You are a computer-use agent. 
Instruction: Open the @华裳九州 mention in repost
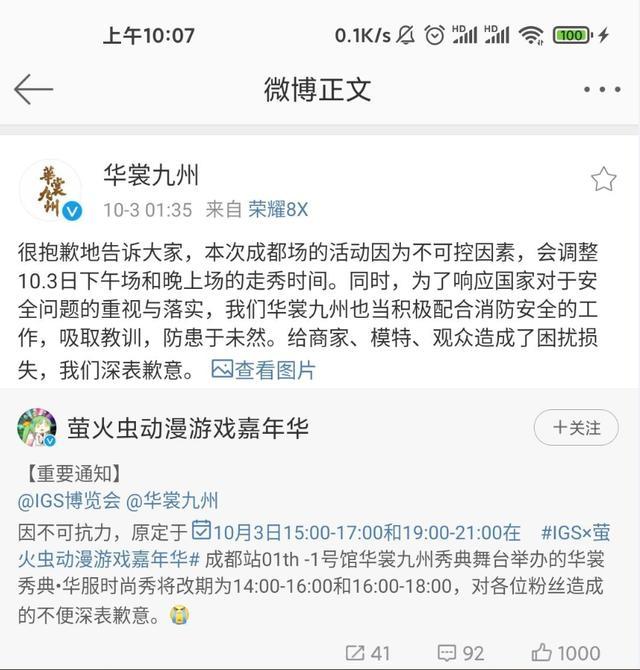click(x=172, y=501)
